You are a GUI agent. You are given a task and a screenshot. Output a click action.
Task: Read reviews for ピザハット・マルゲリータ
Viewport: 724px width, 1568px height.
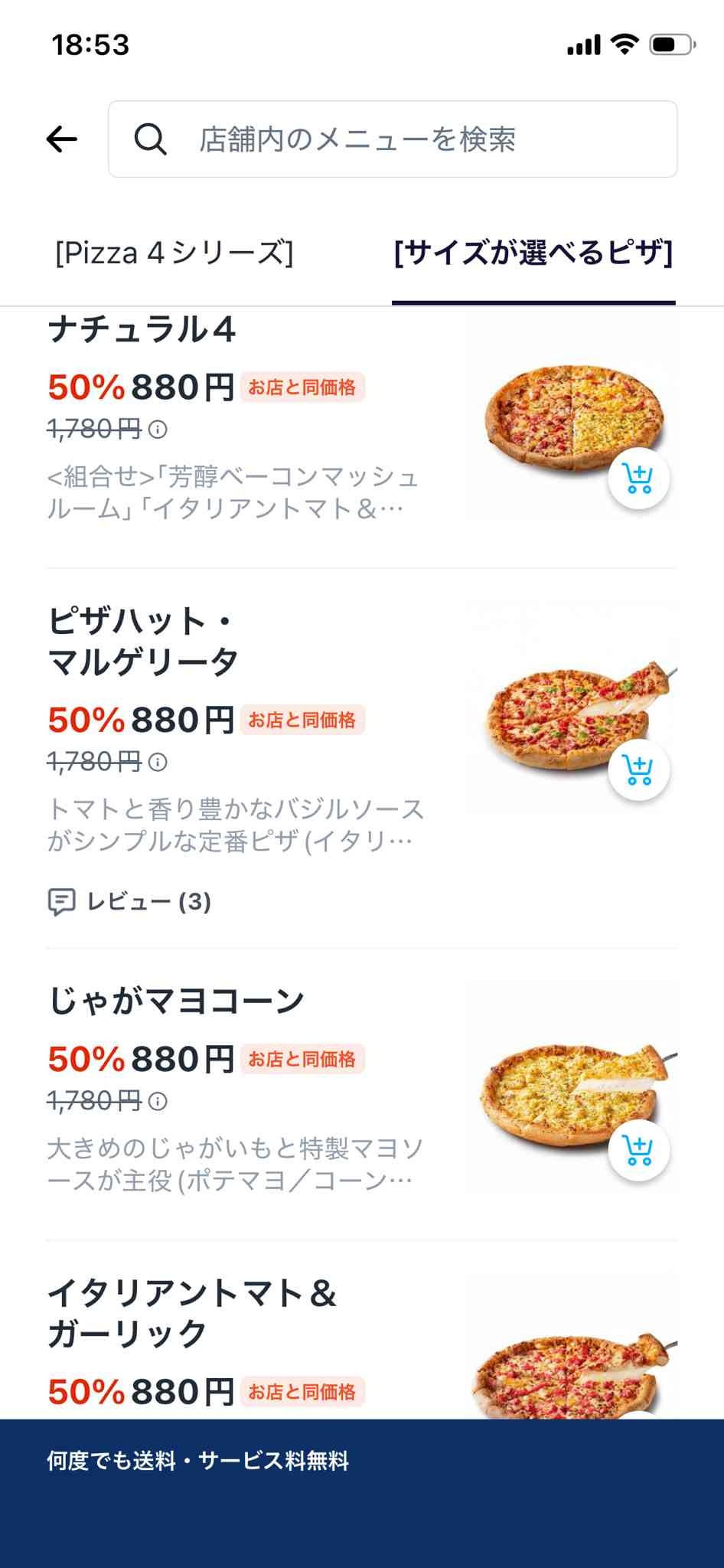[130, 901]
